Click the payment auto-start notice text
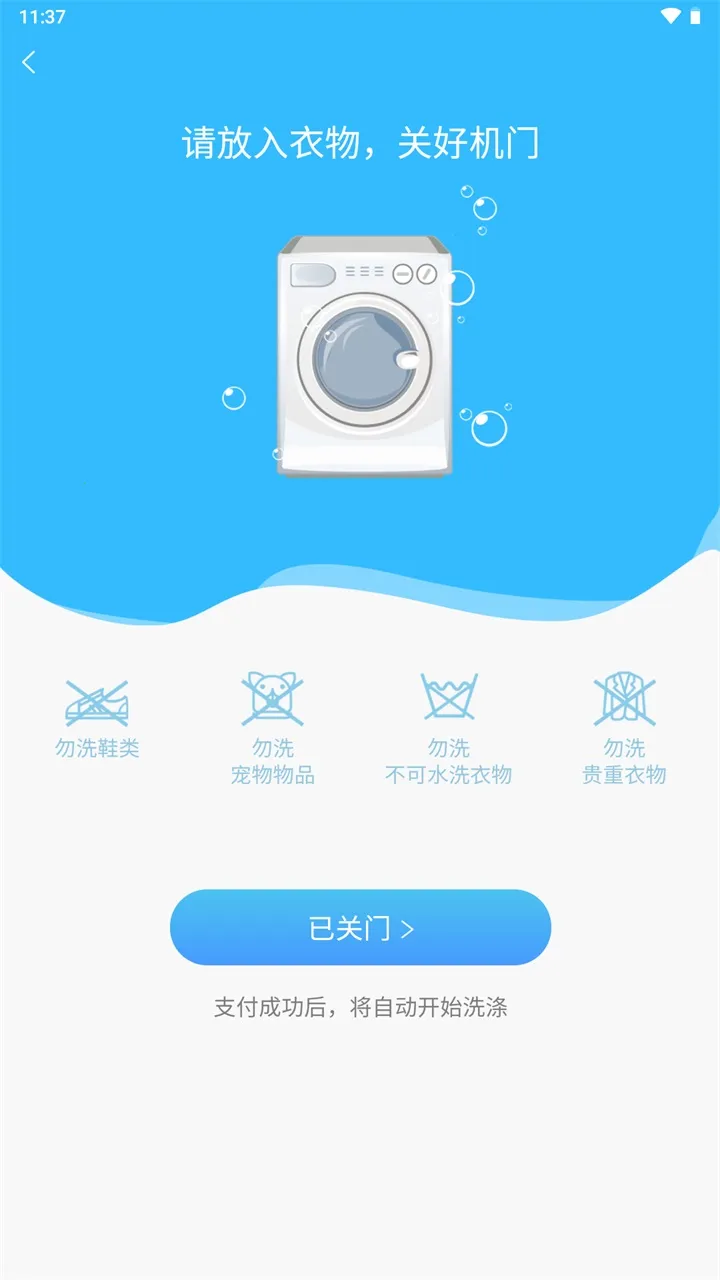This screenshot has width=720, height=1280. tap(359, 1010)
